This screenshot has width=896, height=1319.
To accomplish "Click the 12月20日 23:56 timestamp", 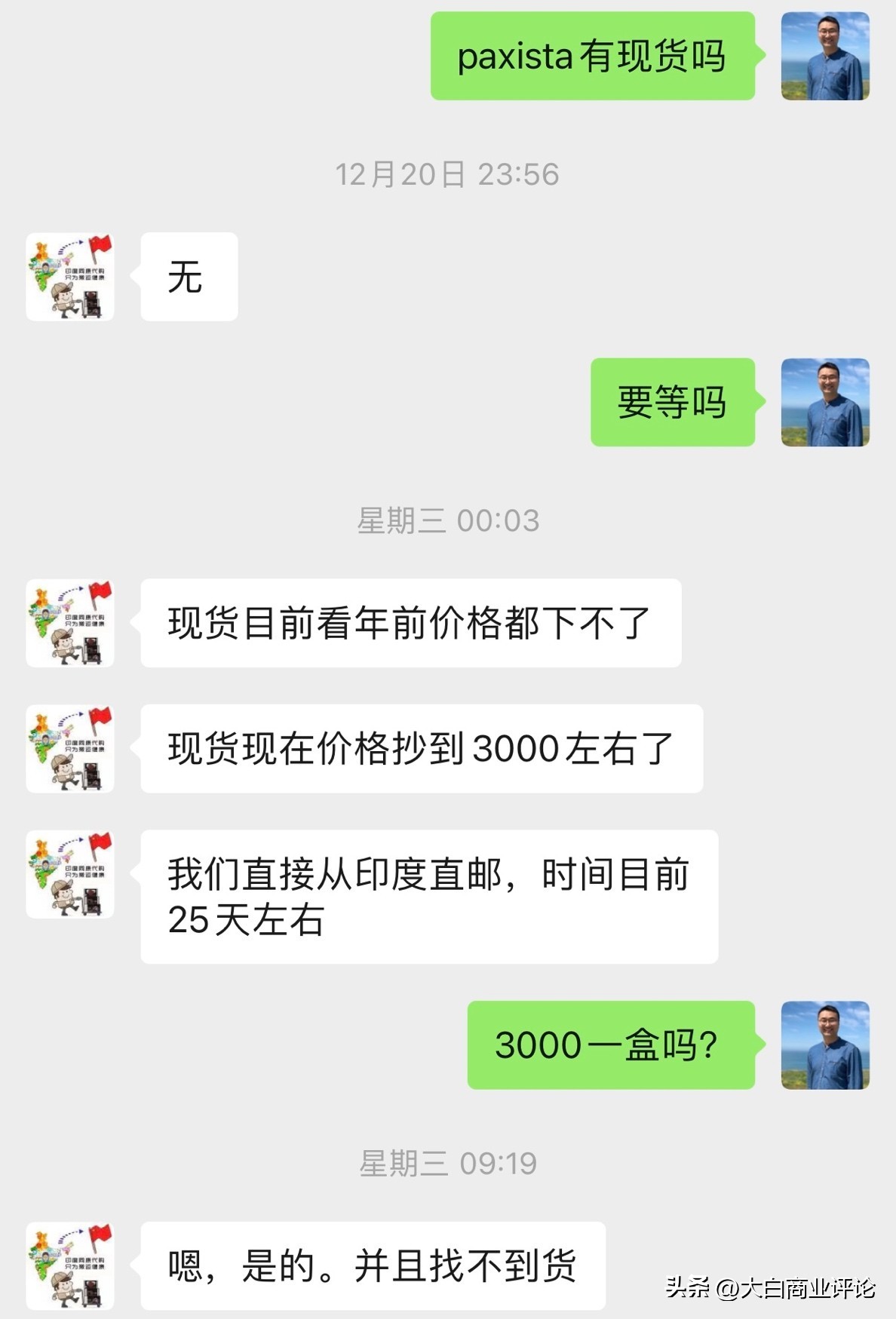I will tap(448, 173).
